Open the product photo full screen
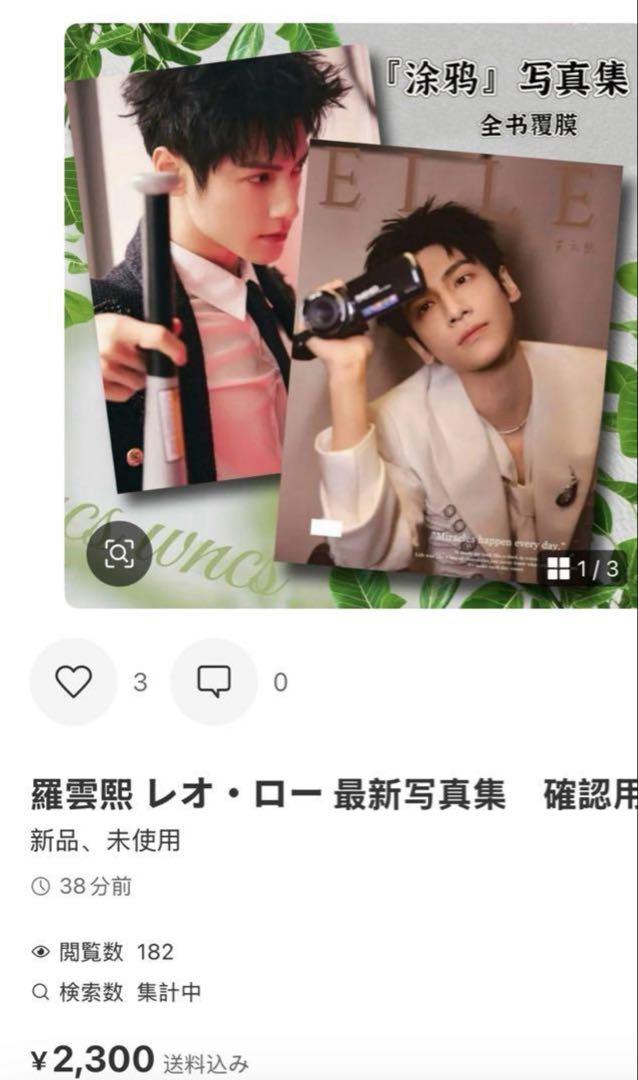The image size is (638, 1080). 351,315
